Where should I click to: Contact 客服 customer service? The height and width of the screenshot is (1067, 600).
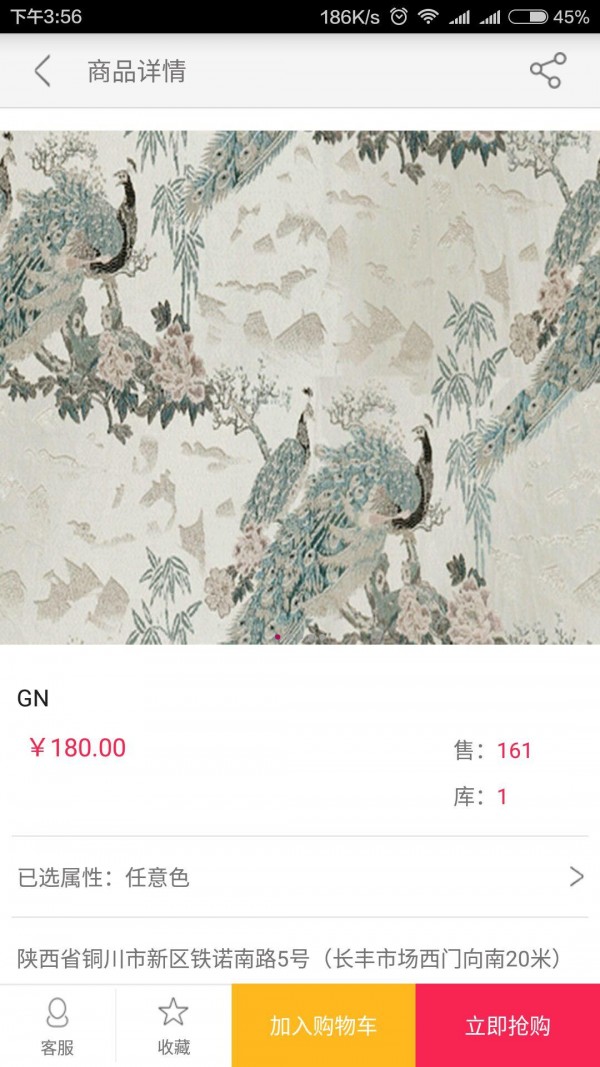pos(57,1025)
